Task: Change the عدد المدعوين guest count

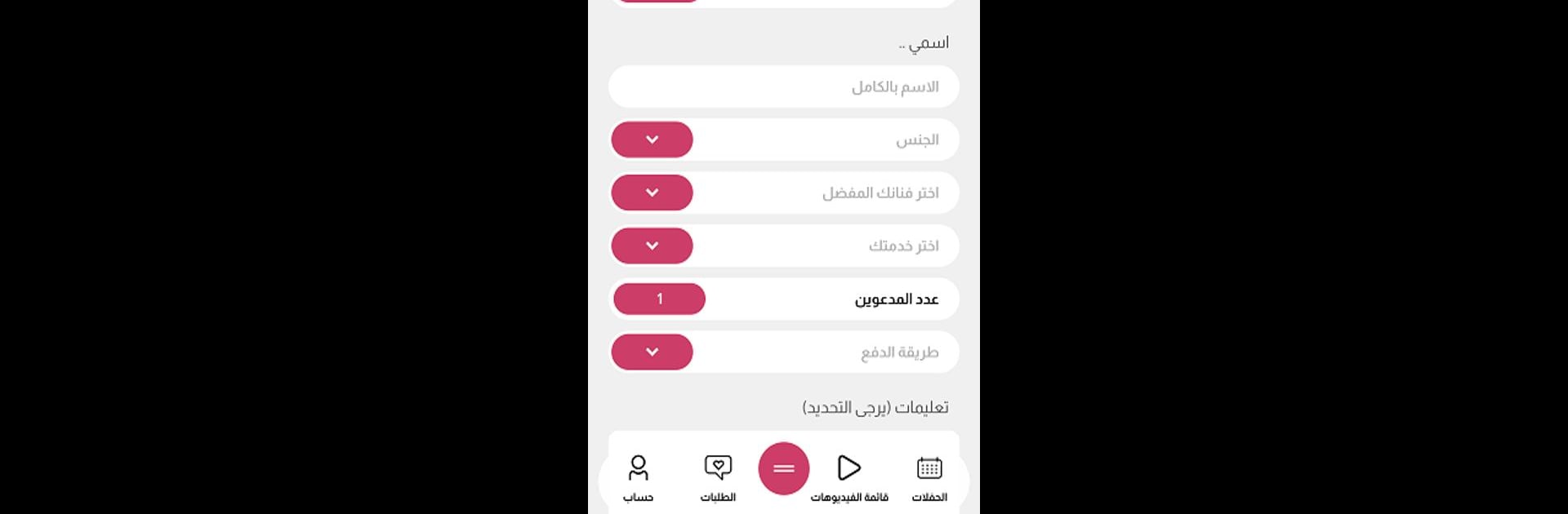Action: click(x=659, y=299)
